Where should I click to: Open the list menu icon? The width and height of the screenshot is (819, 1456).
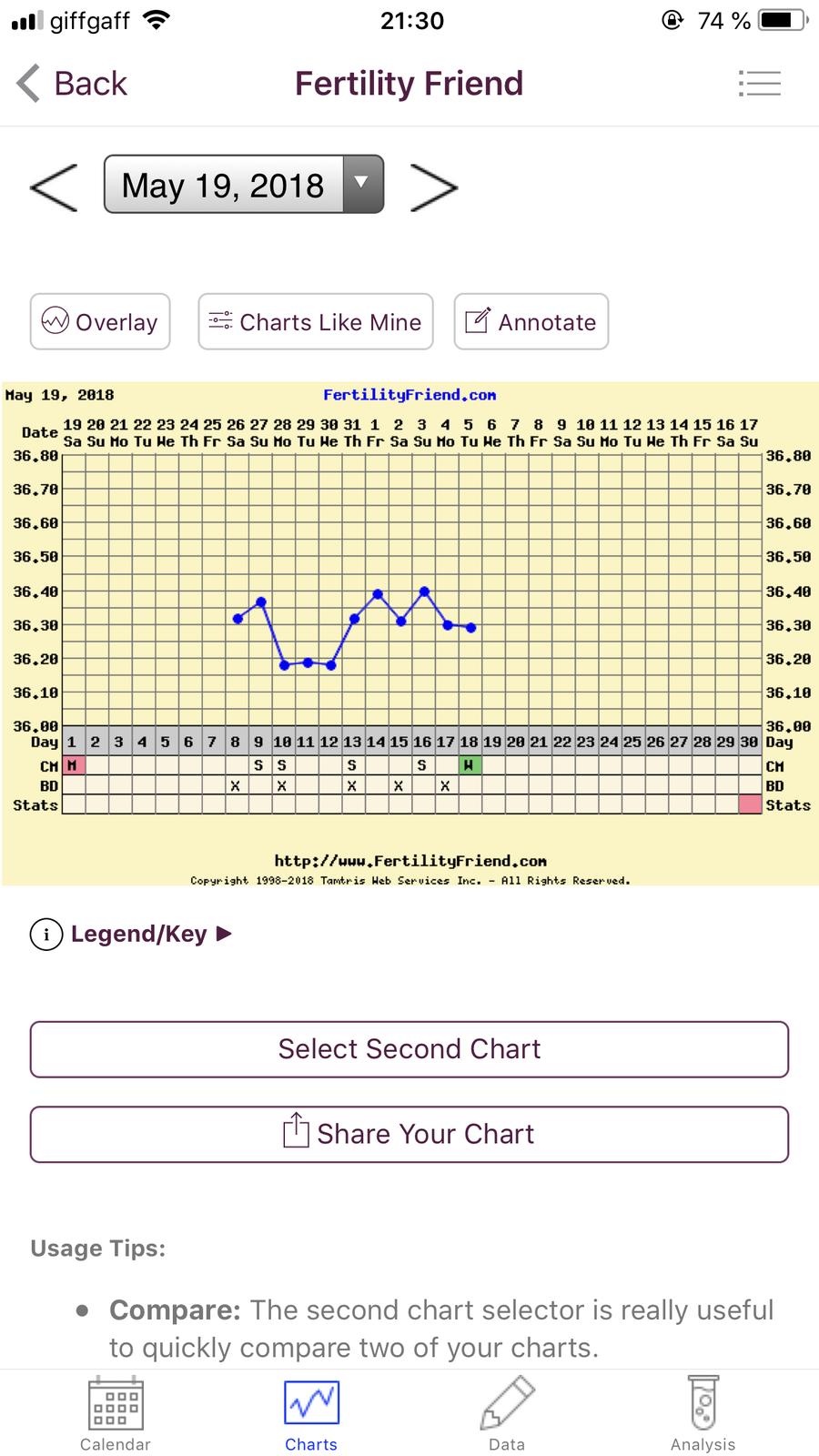(759, 84)
